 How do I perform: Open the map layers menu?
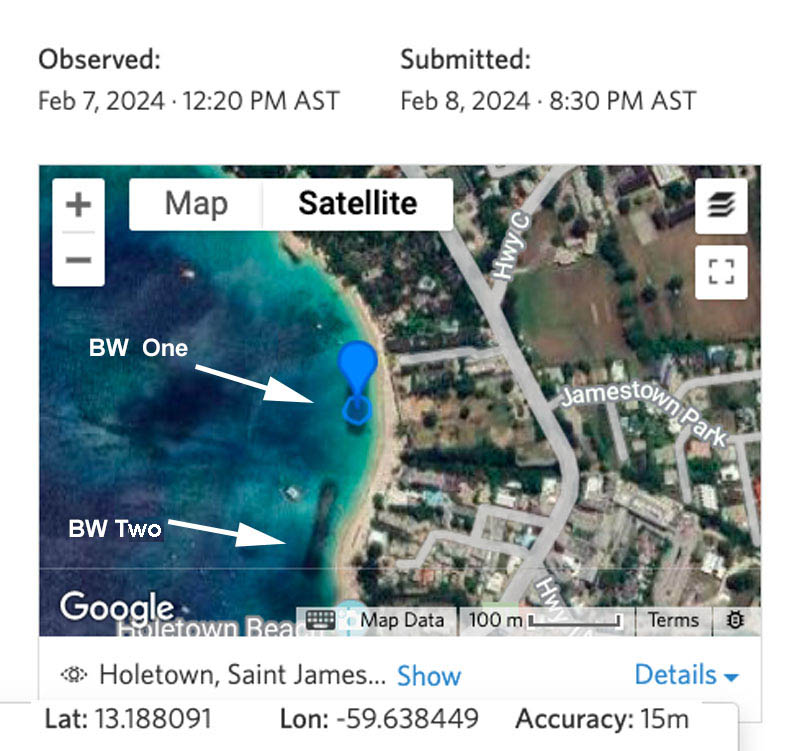pyautogui.click(x=721, y=206)
